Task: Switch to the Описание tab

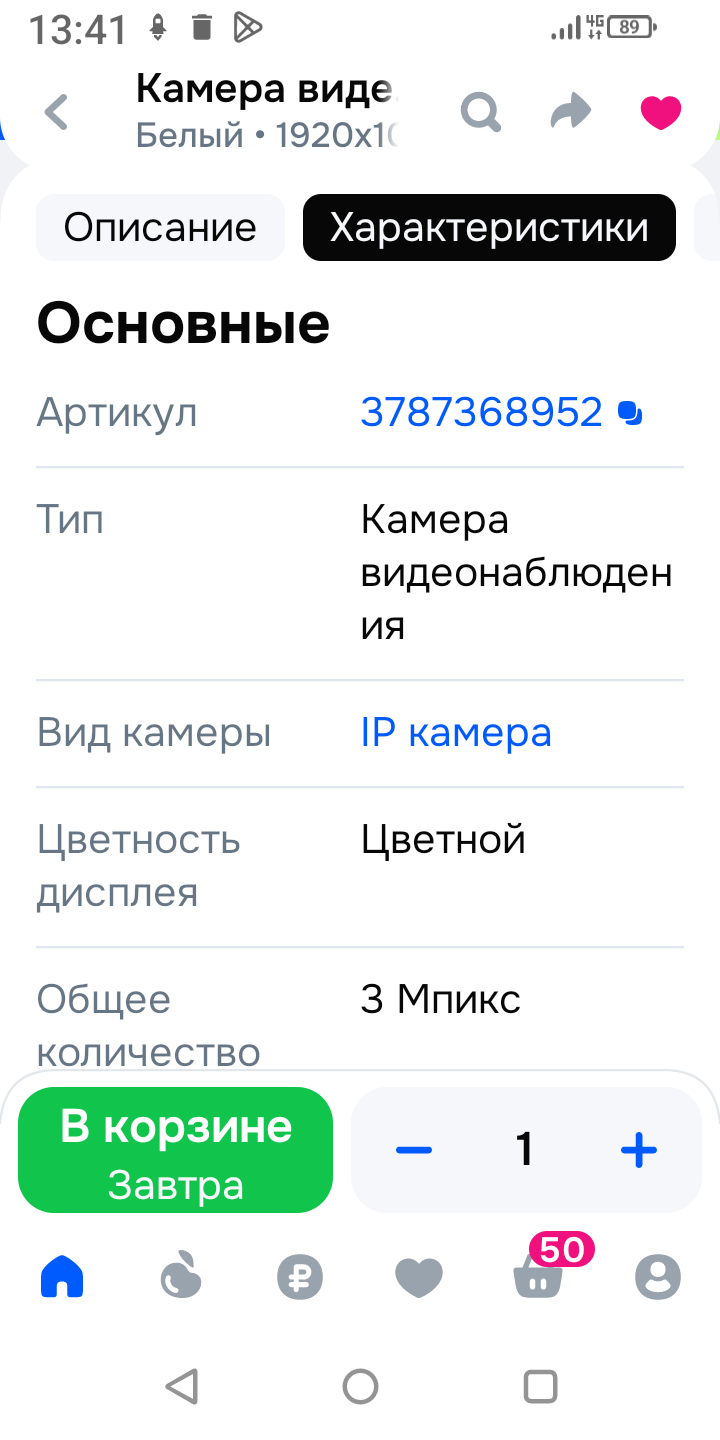Action: click(x=160, y=228)
